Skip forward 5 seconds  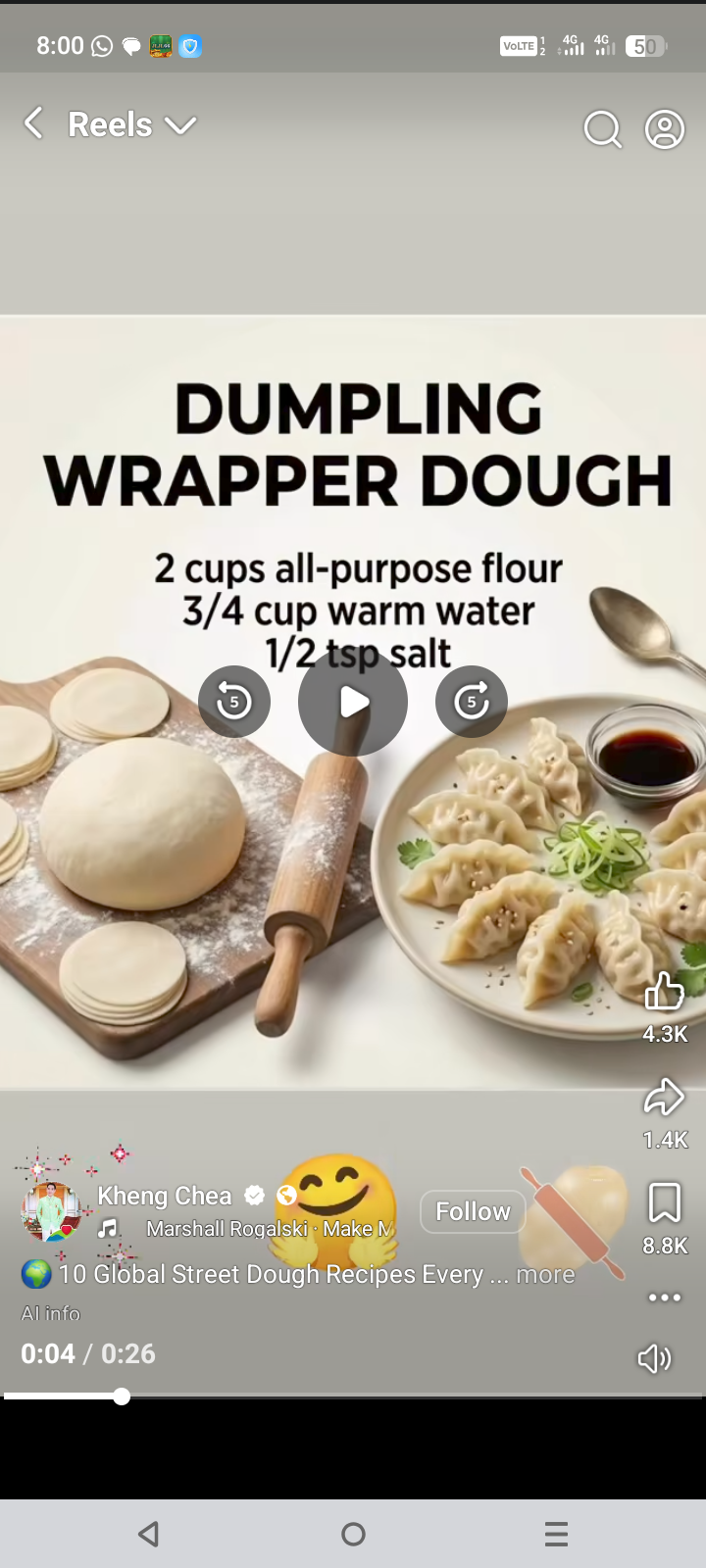[x=472, y=702]
